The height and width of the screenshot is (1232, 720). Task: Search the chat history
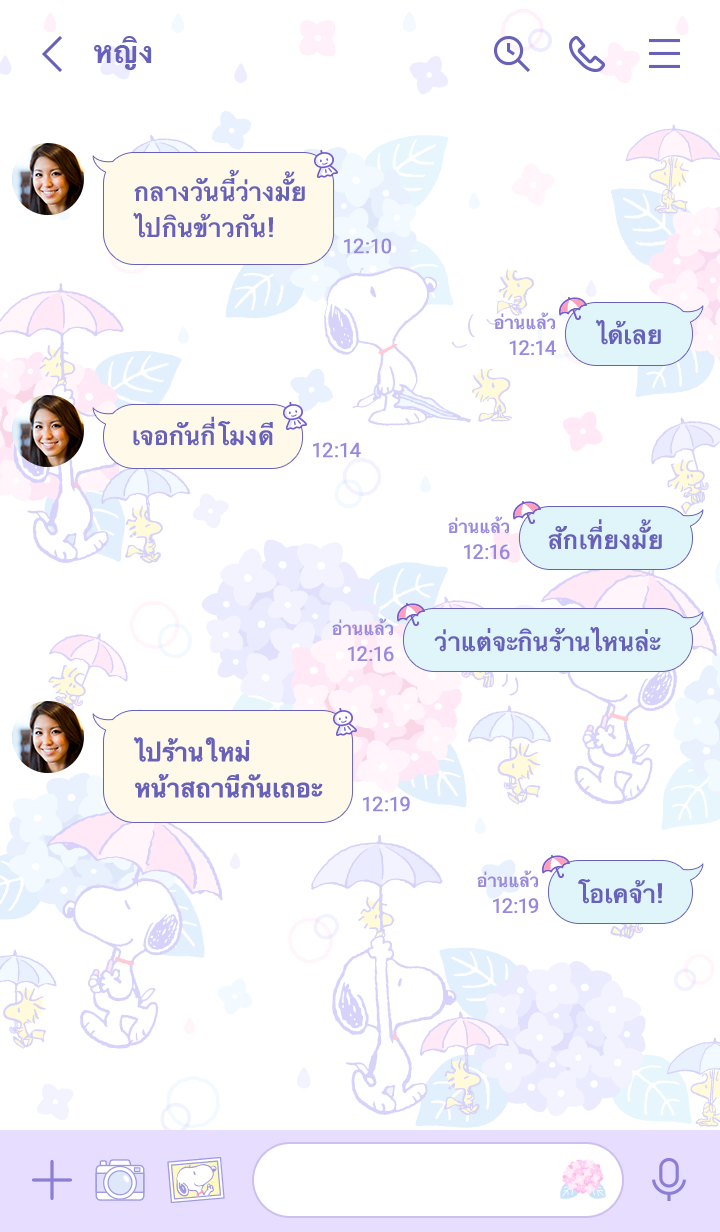[x=512, y=54]
